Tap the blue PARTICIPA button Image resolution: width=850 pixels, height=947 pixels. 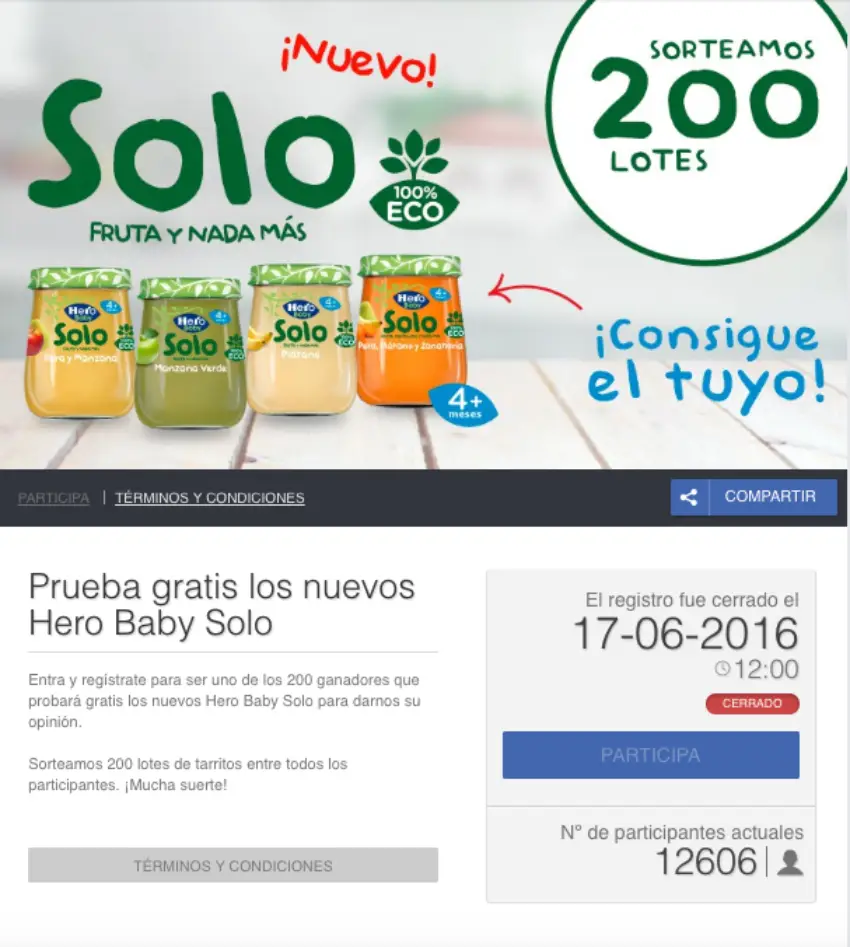[650, 755]
